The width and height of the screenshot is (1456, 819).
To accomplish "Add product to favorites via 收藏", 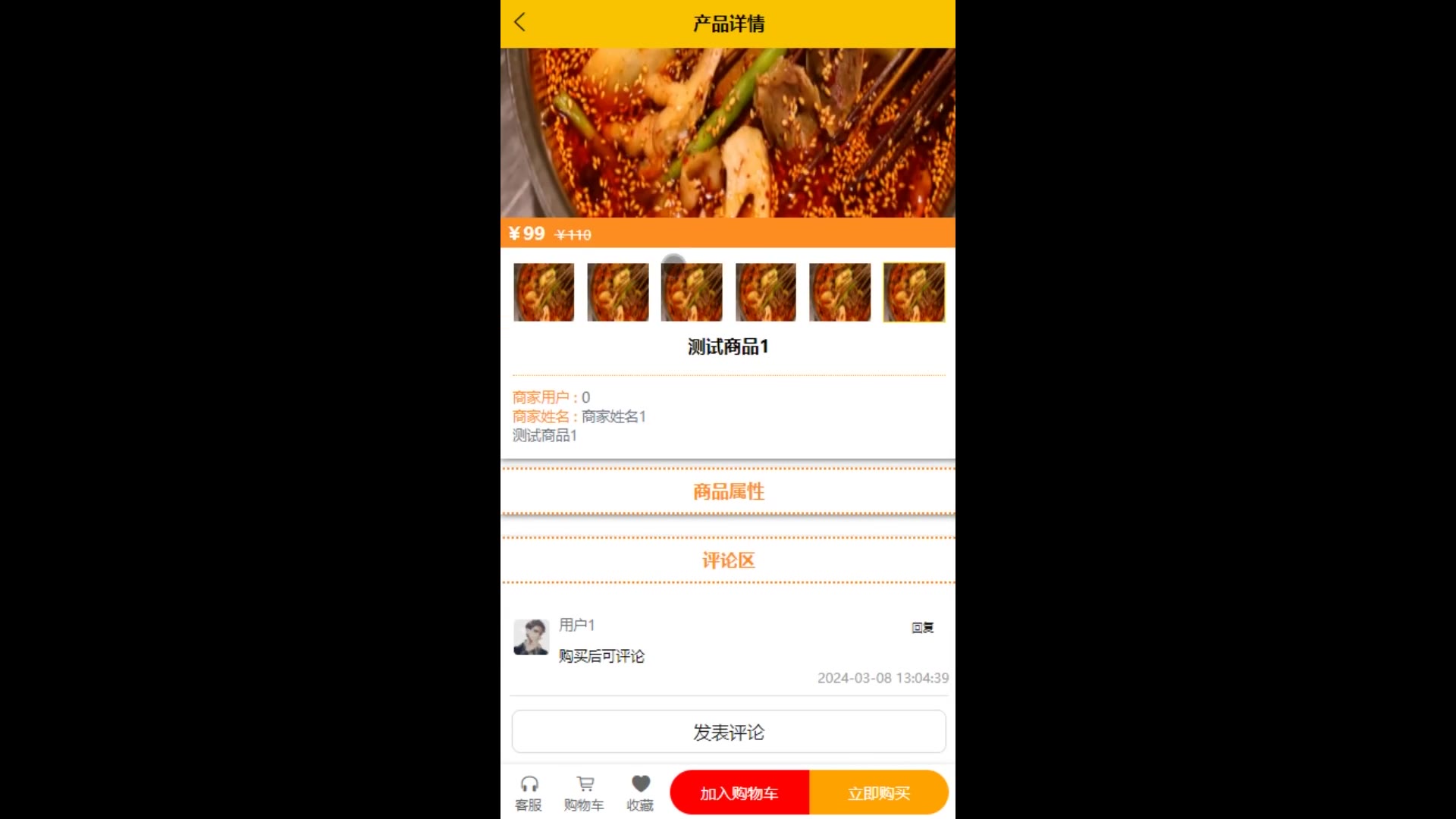I will [x=641, y=792].
